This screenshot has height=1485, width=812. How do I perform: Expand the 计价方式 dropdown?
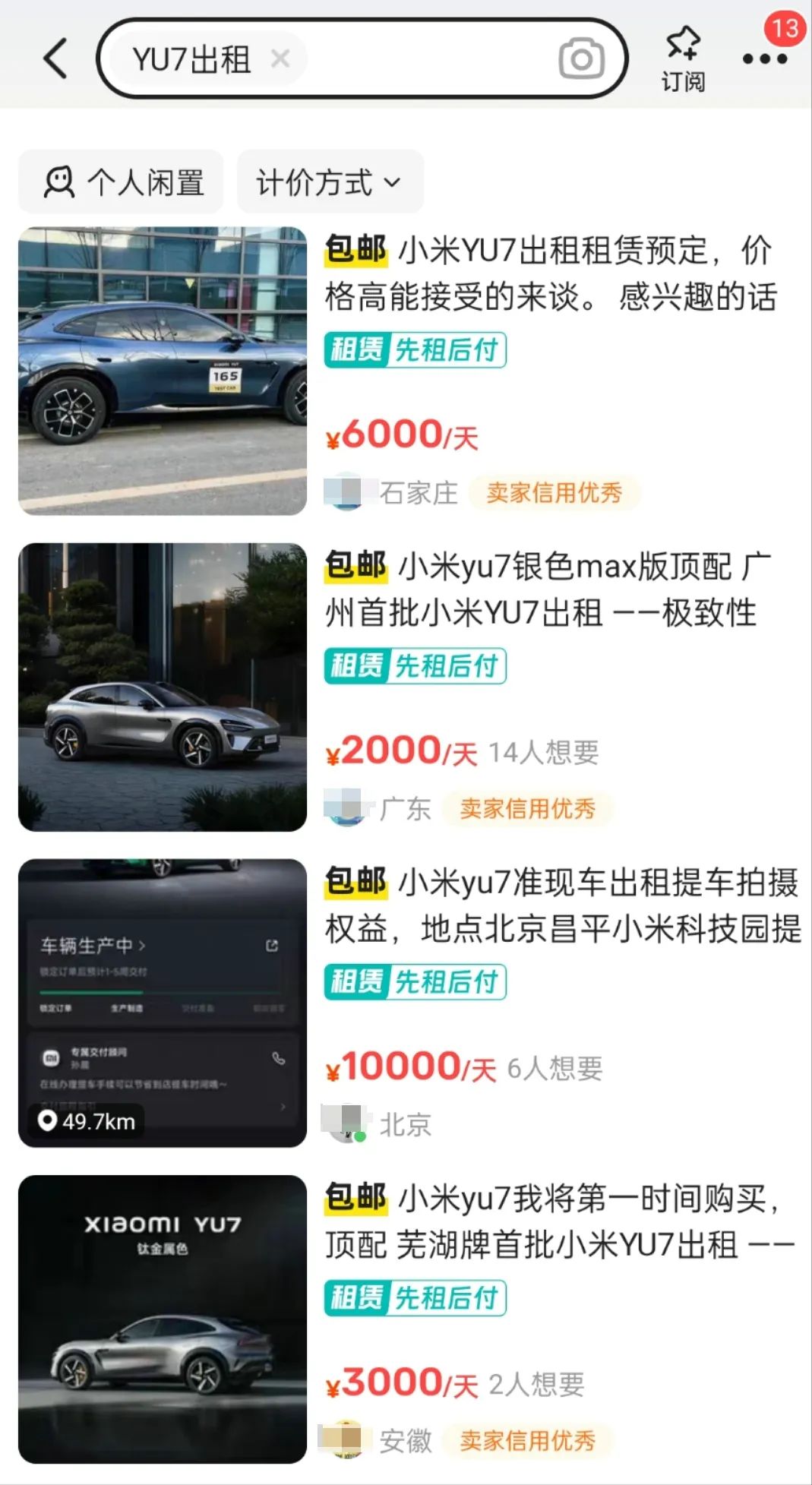(330, 182)
